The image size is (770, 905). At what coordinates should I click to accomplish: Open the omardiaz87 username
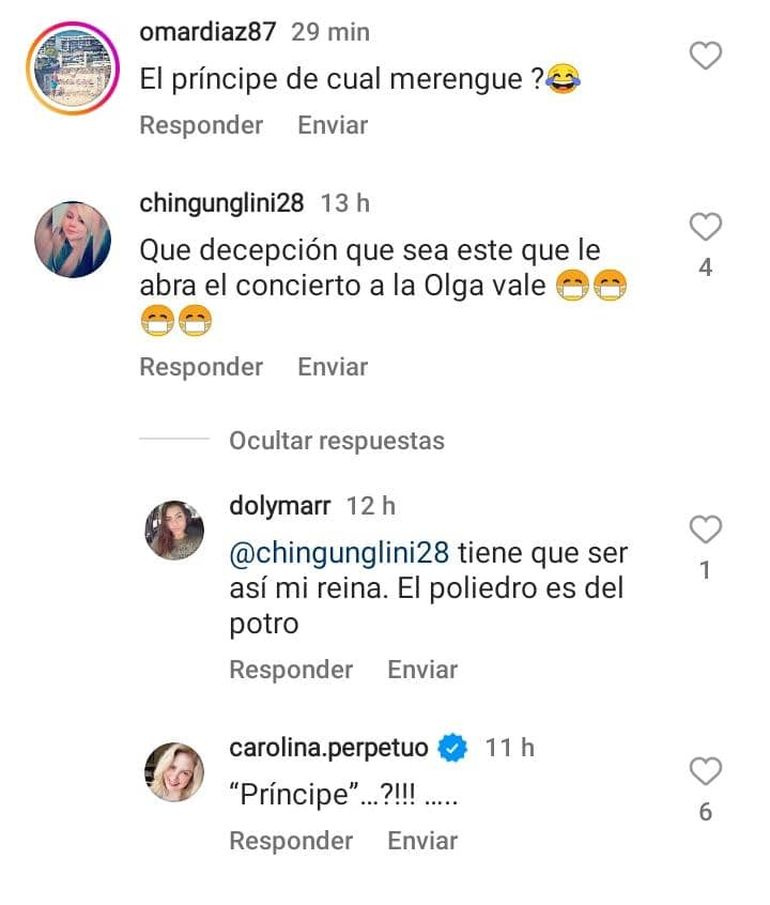pos(210,32)
